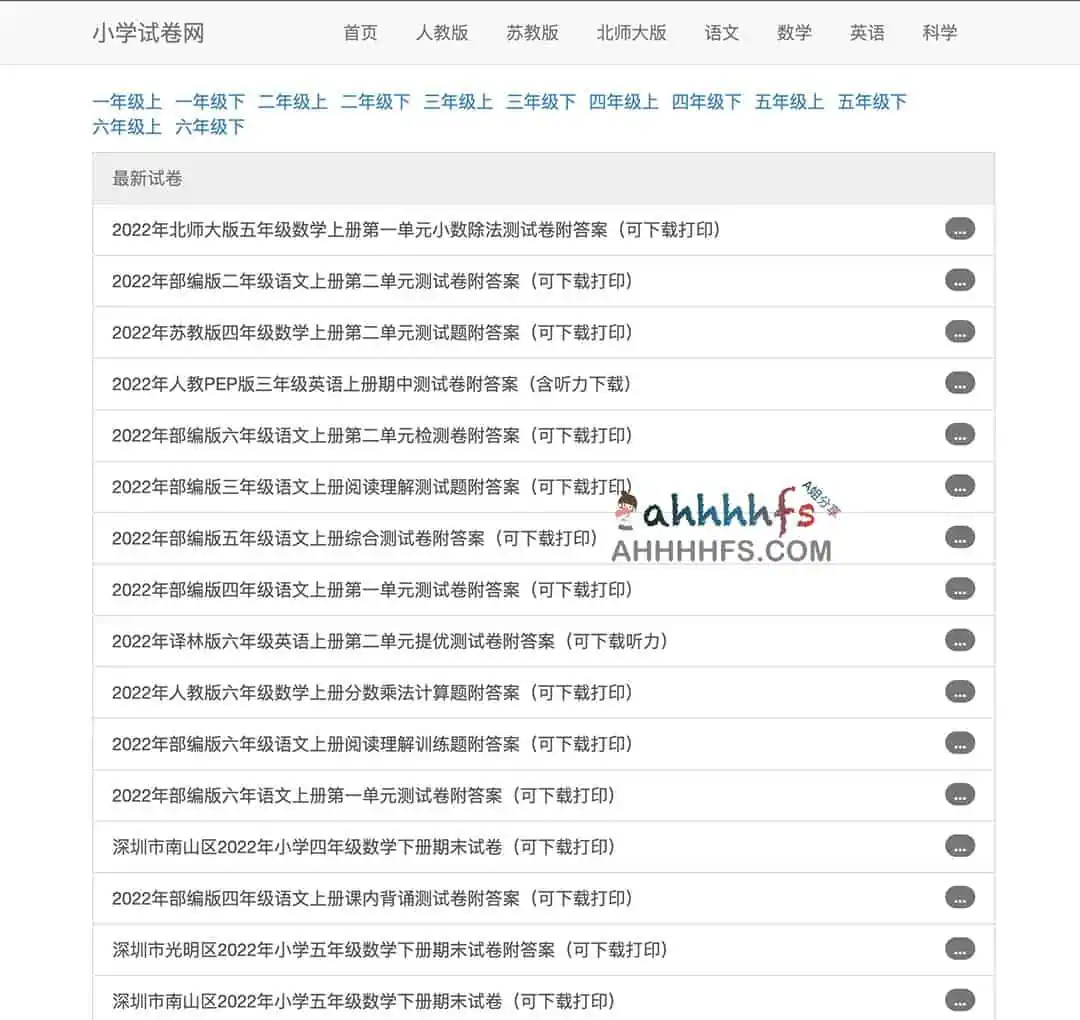
Task: Switch to the 人教版 section
Action: click(442, 32)
